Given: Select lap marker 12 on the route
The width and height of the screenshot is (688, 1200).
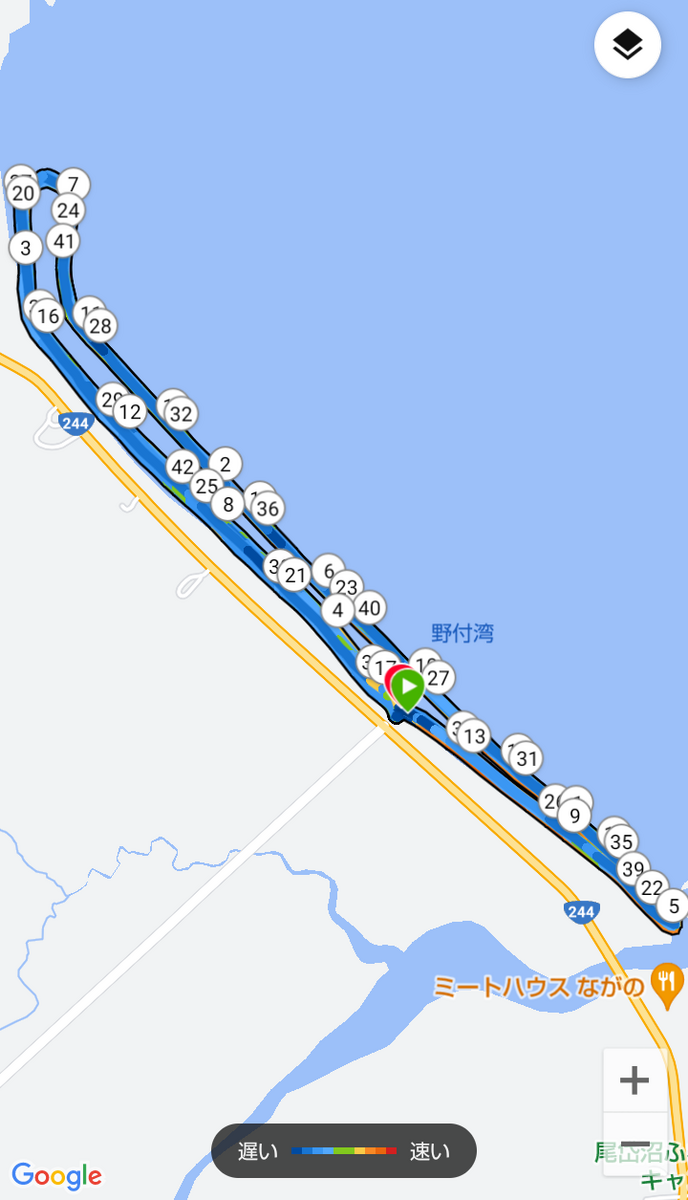Looking at the screenshot, I should coord(130,411).
